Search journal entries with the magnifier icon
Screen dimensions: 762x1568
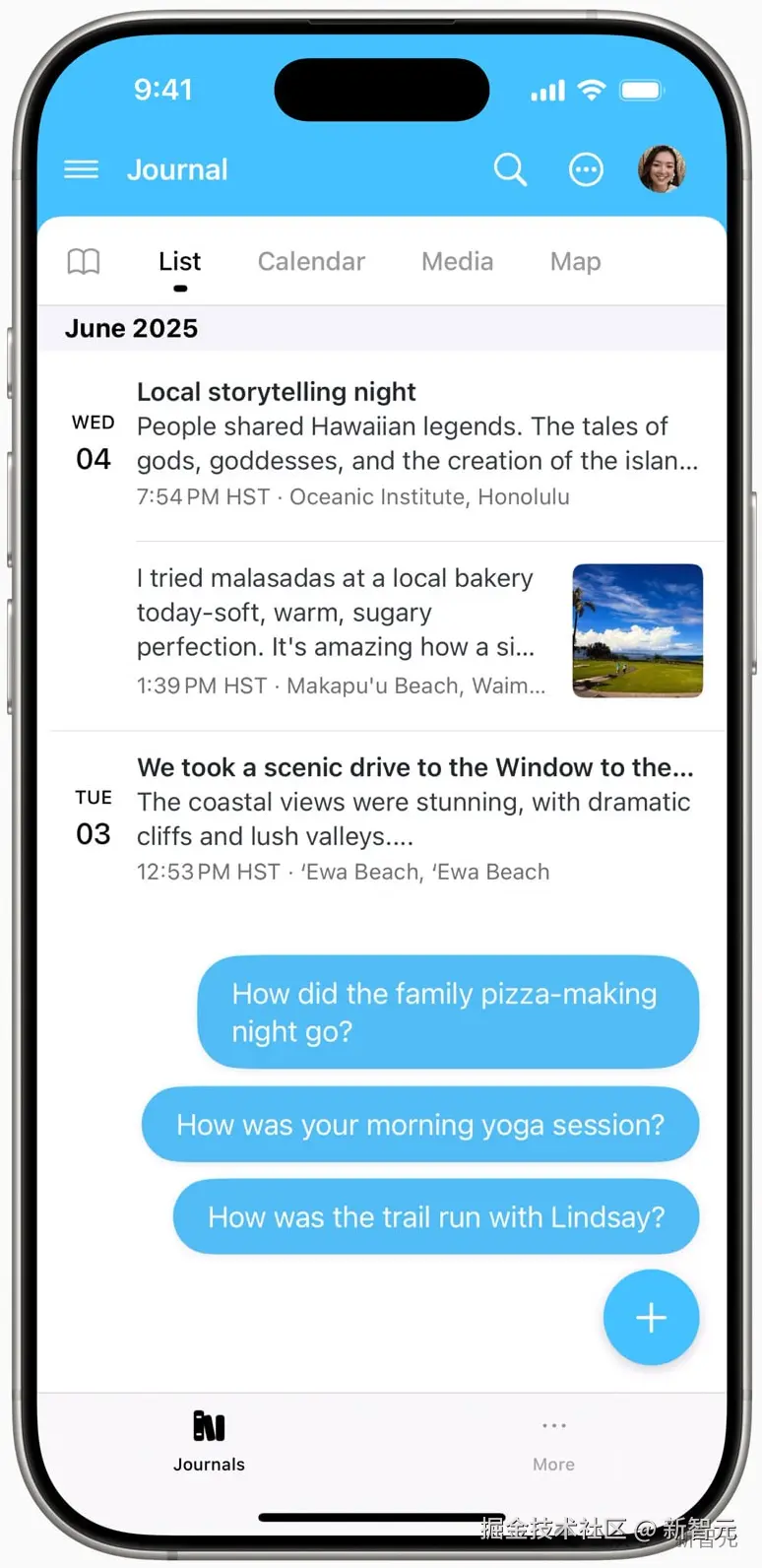[510, 169]
